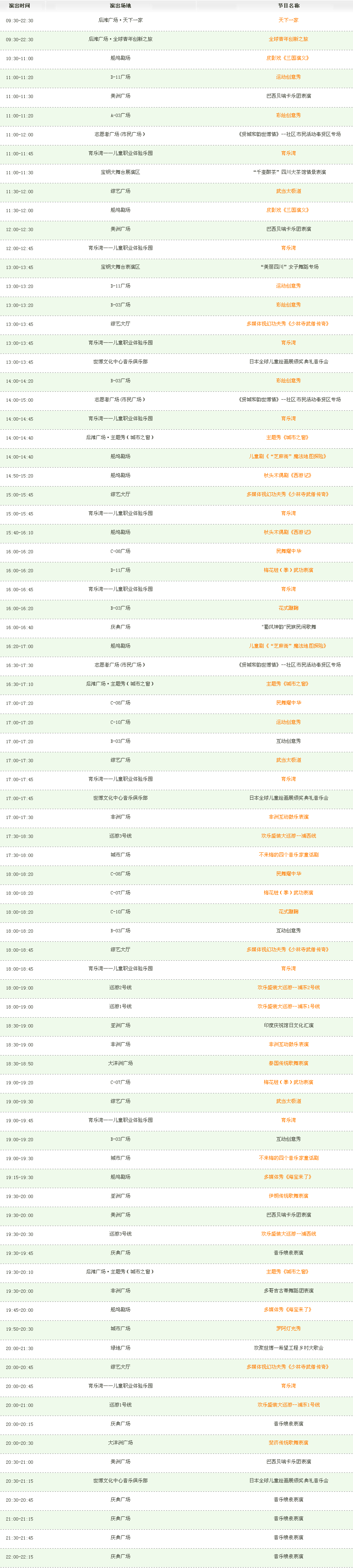The height and width of the screenshot is (1568, 353).
Task: Open 泰国传统歌舞表演 link
Action: point(288,1063)
